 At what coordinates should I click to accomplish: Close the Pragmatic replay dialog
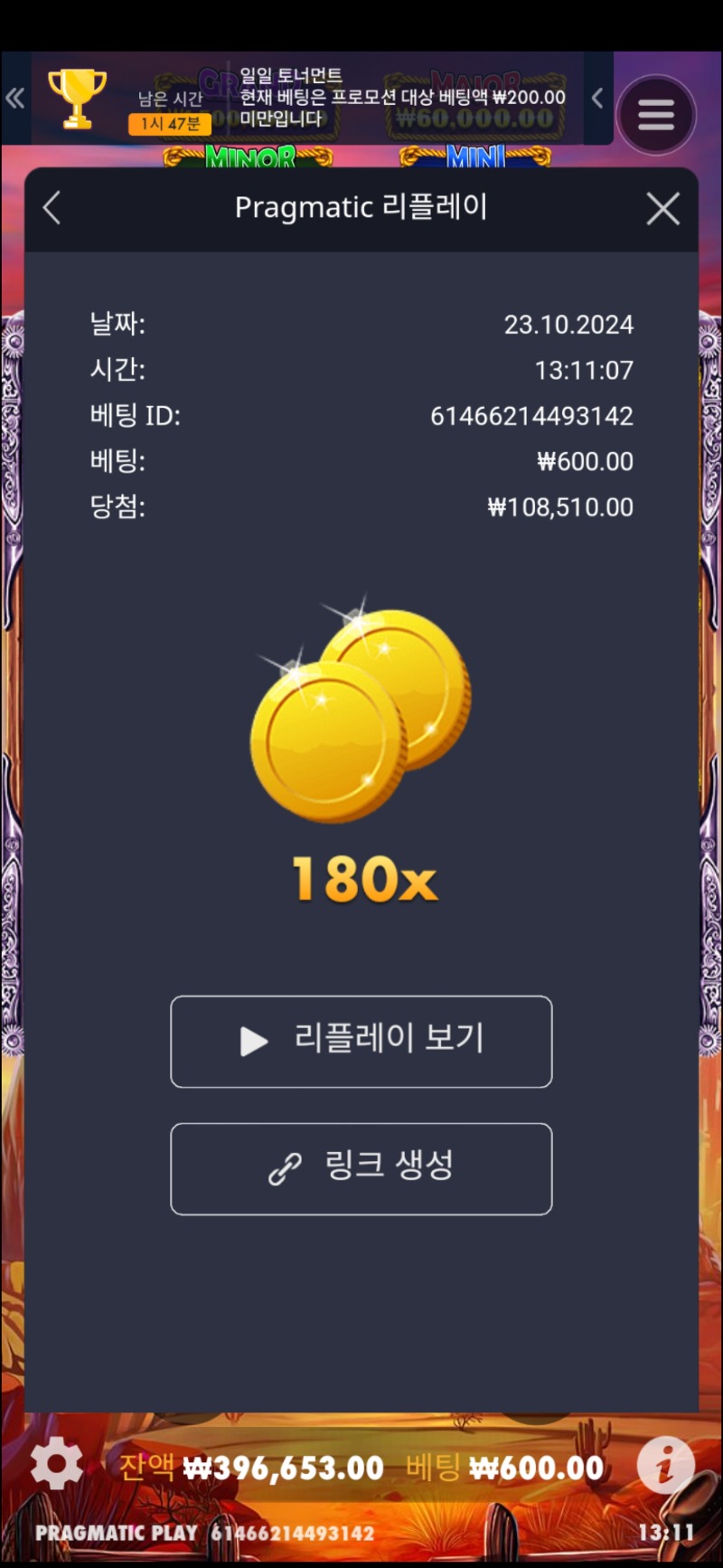[x=662, y=209]
